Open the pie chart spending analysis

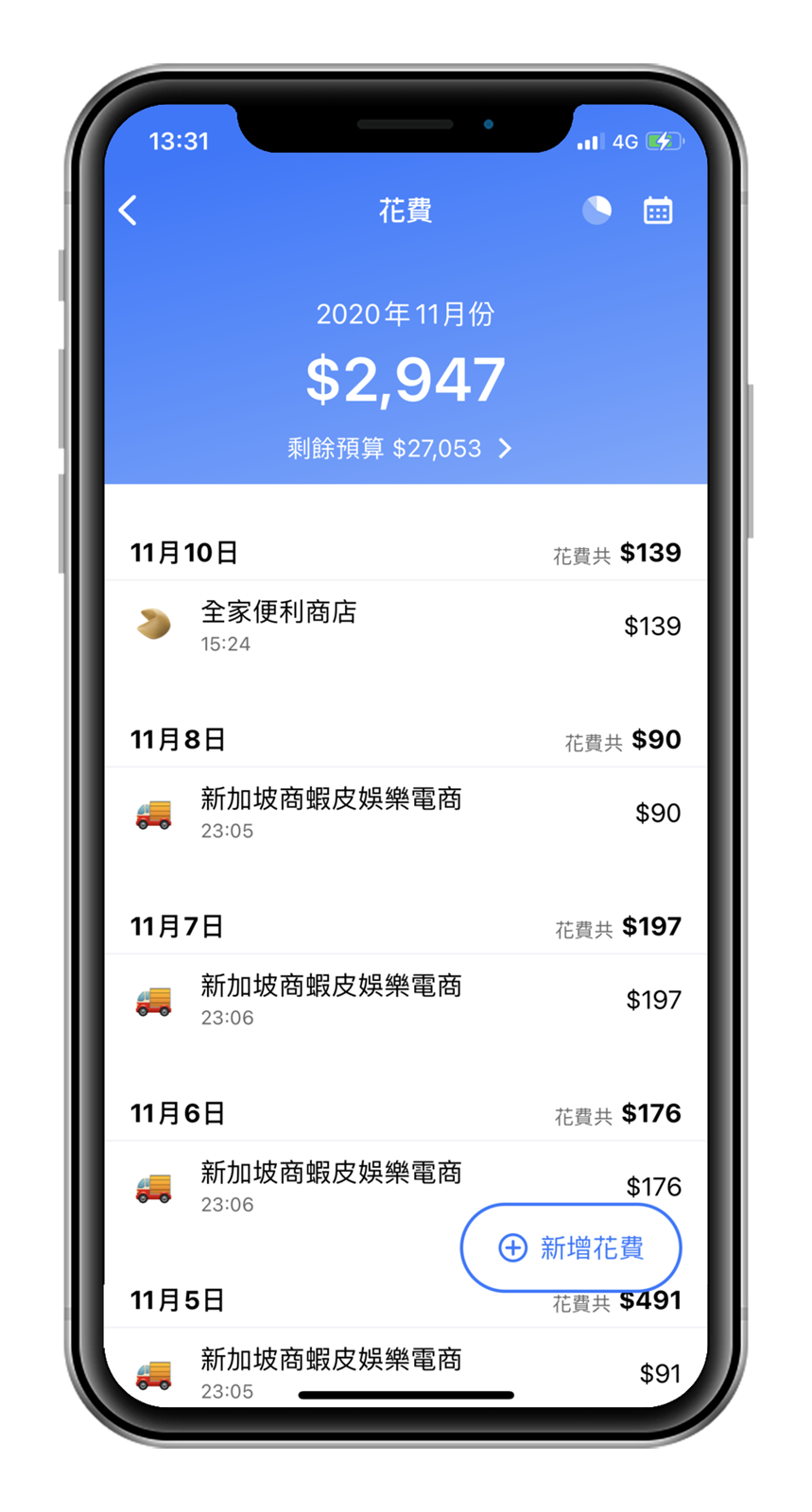tap(596, 211)
